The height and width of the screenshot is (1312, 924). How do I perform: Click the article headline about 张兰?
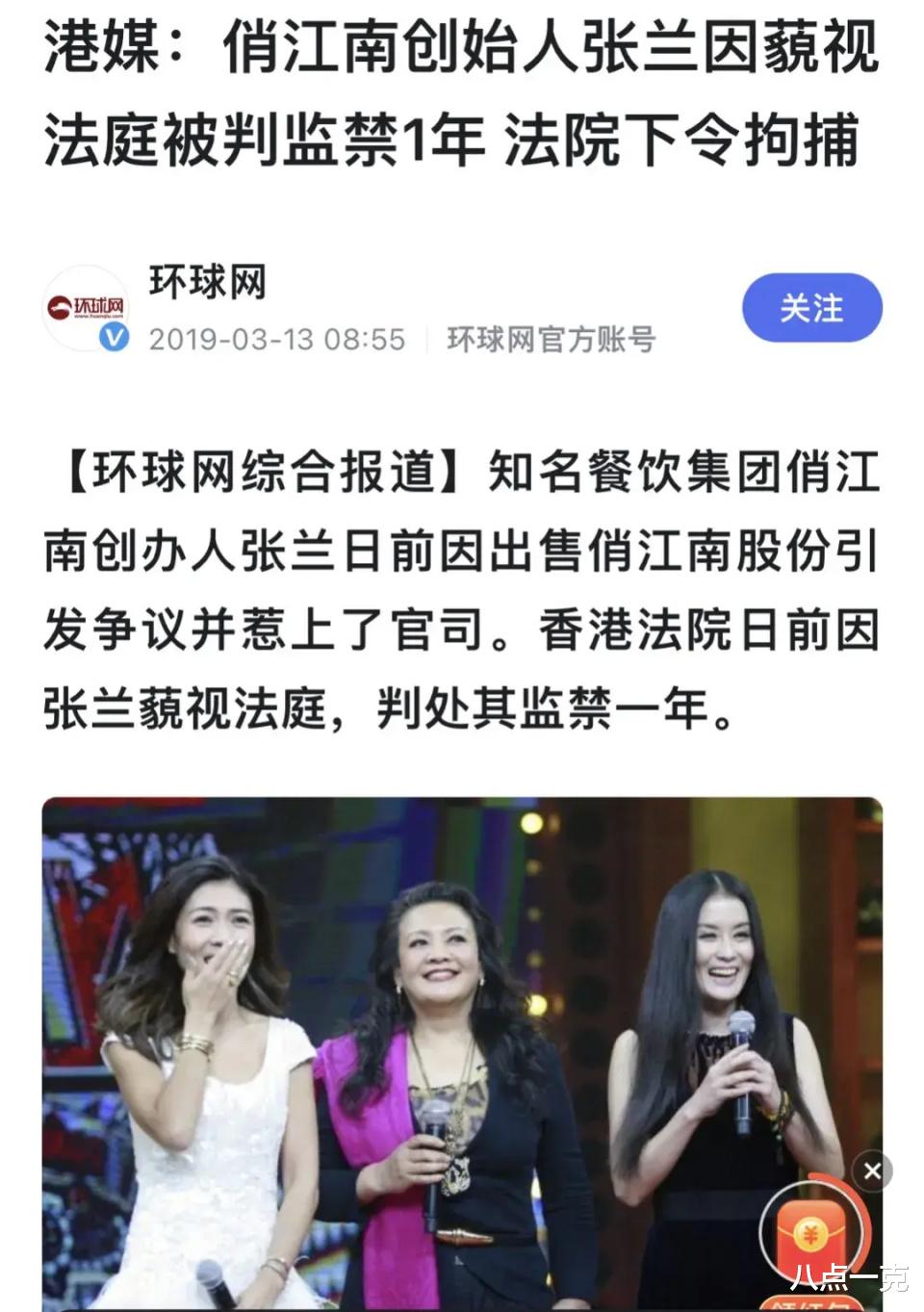pos(462,96)
